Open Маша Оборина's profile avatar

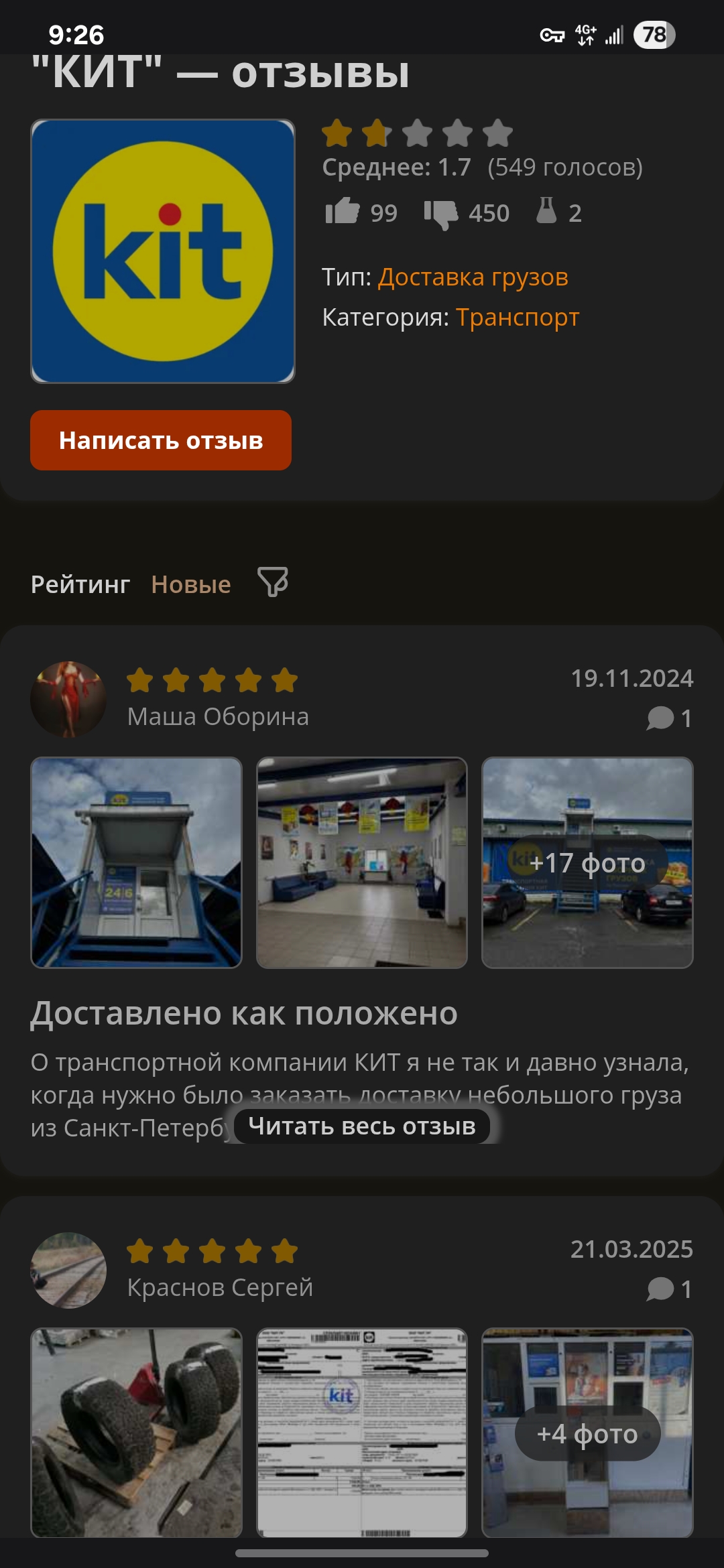pos(68,699)
